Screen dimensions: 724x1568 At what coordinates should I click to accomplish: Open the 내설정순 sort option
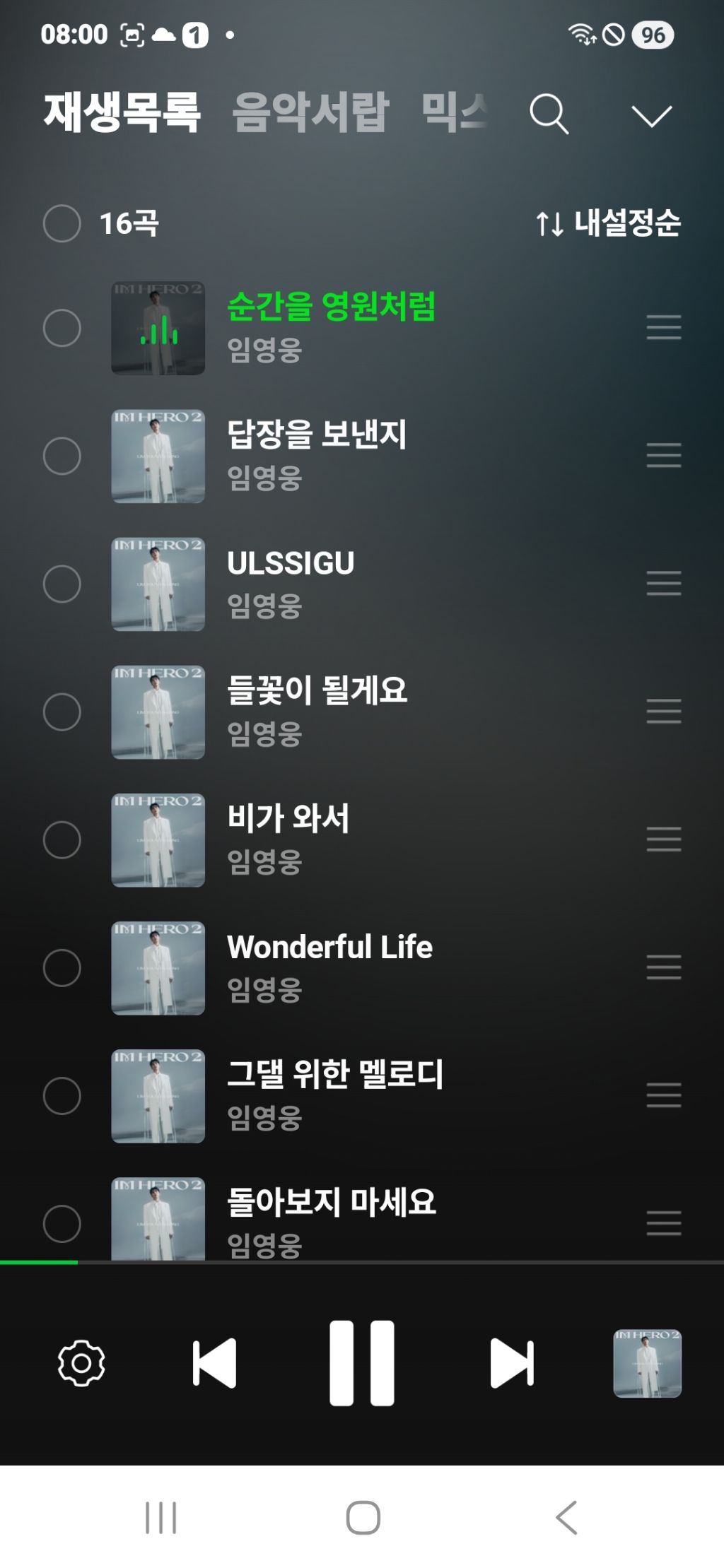[608, 223]
